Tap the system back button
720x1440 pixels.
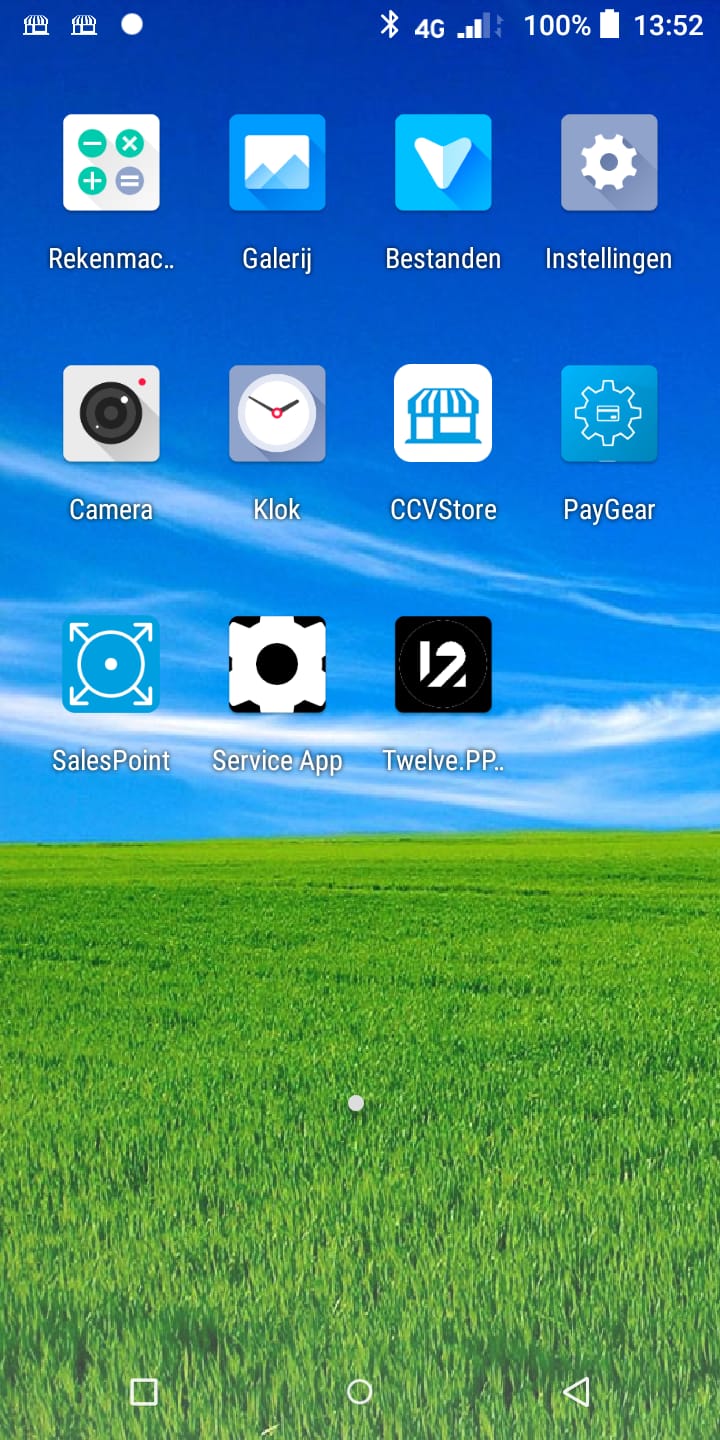(576, 1392)
